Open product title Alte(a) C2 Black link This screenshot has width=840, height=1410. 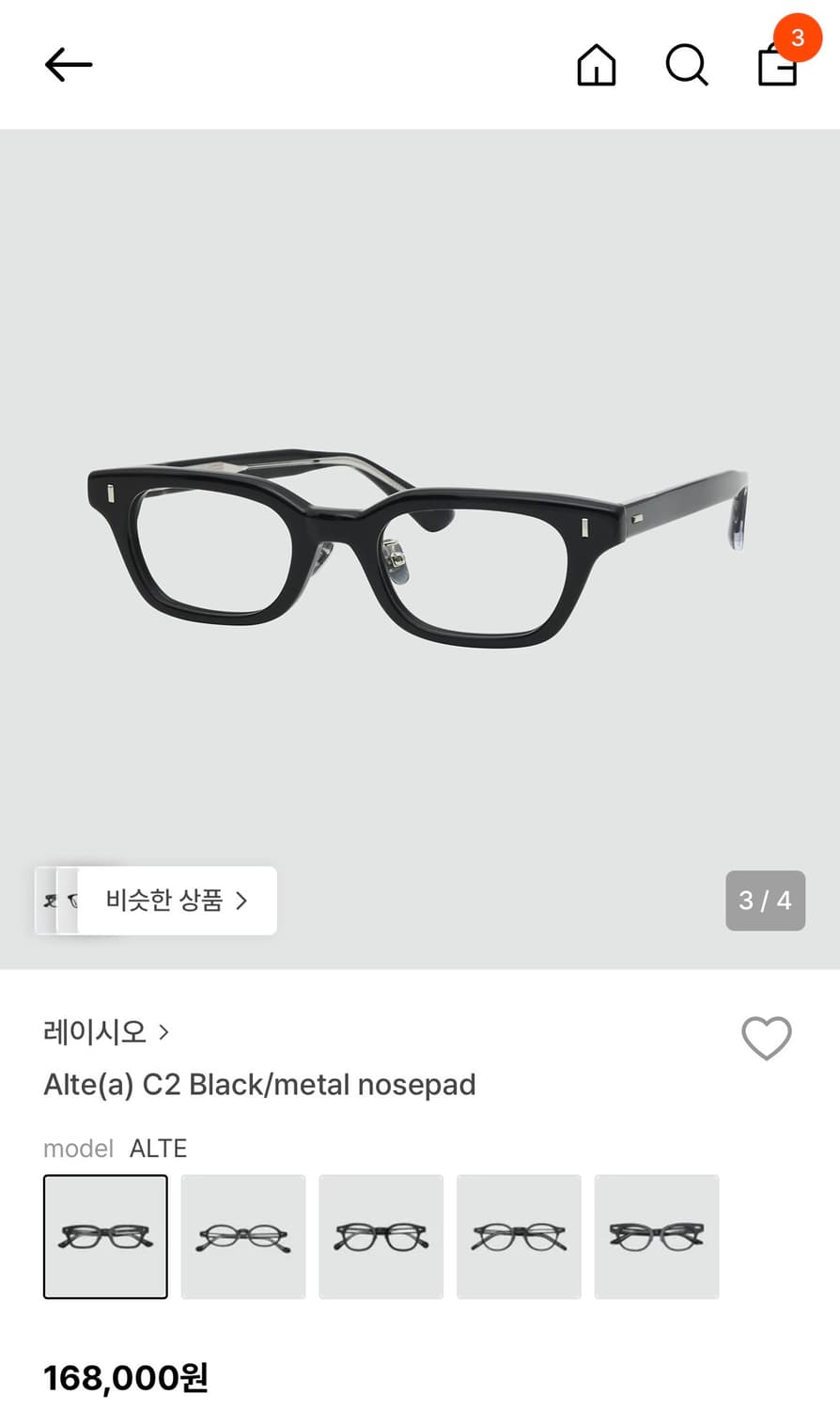259,1084
